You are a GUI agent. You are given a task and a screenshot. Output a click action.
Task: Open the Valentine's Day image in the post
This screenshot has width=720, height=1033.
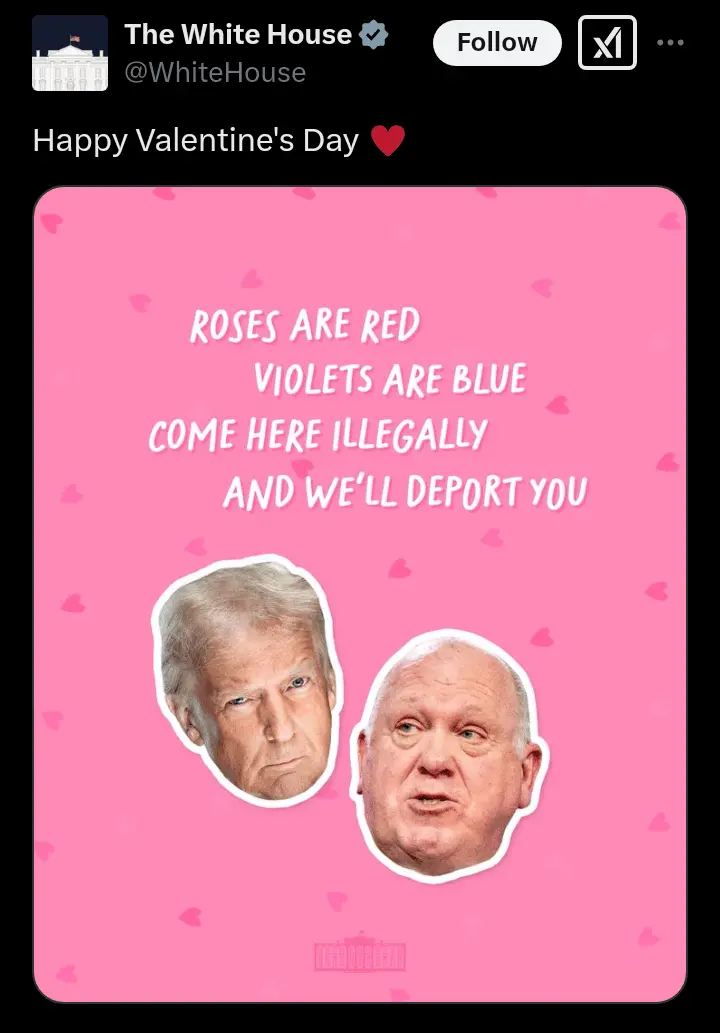[360, 594]
